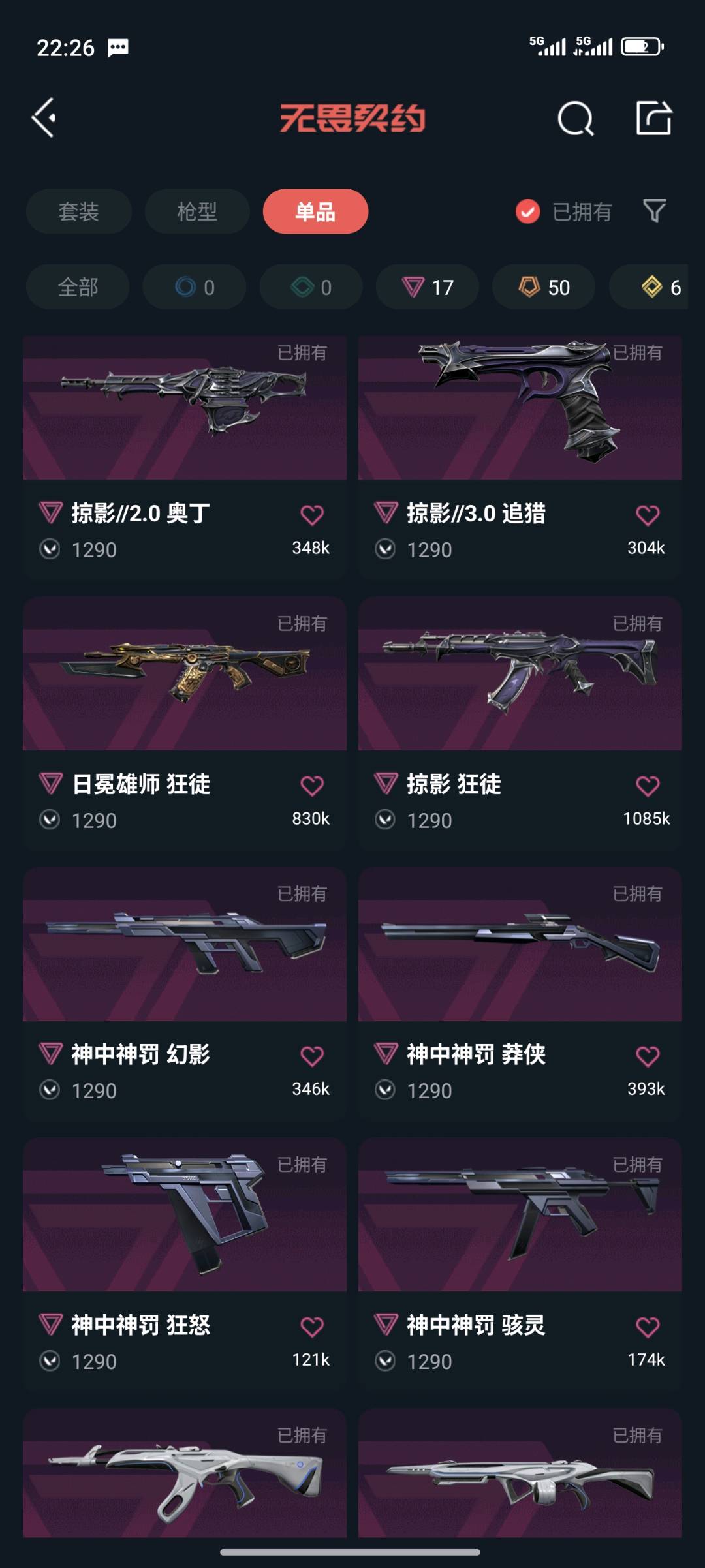Tap the share icon in the header
Image resolution: width=705 pixels, height=1568 pixels.
[x=654, y=118]
